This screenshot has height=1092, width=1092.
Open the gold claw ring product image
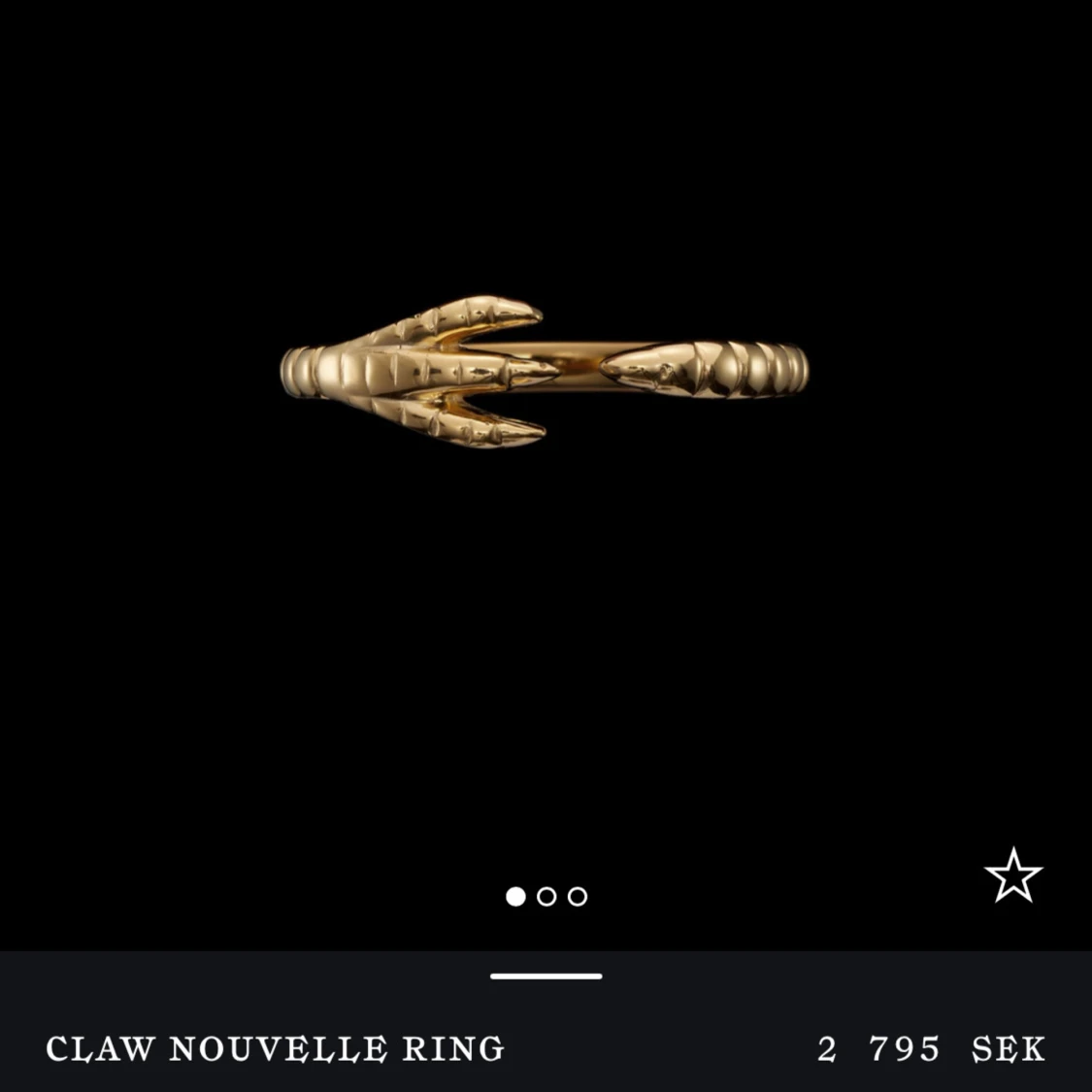(x=544, y=372)
